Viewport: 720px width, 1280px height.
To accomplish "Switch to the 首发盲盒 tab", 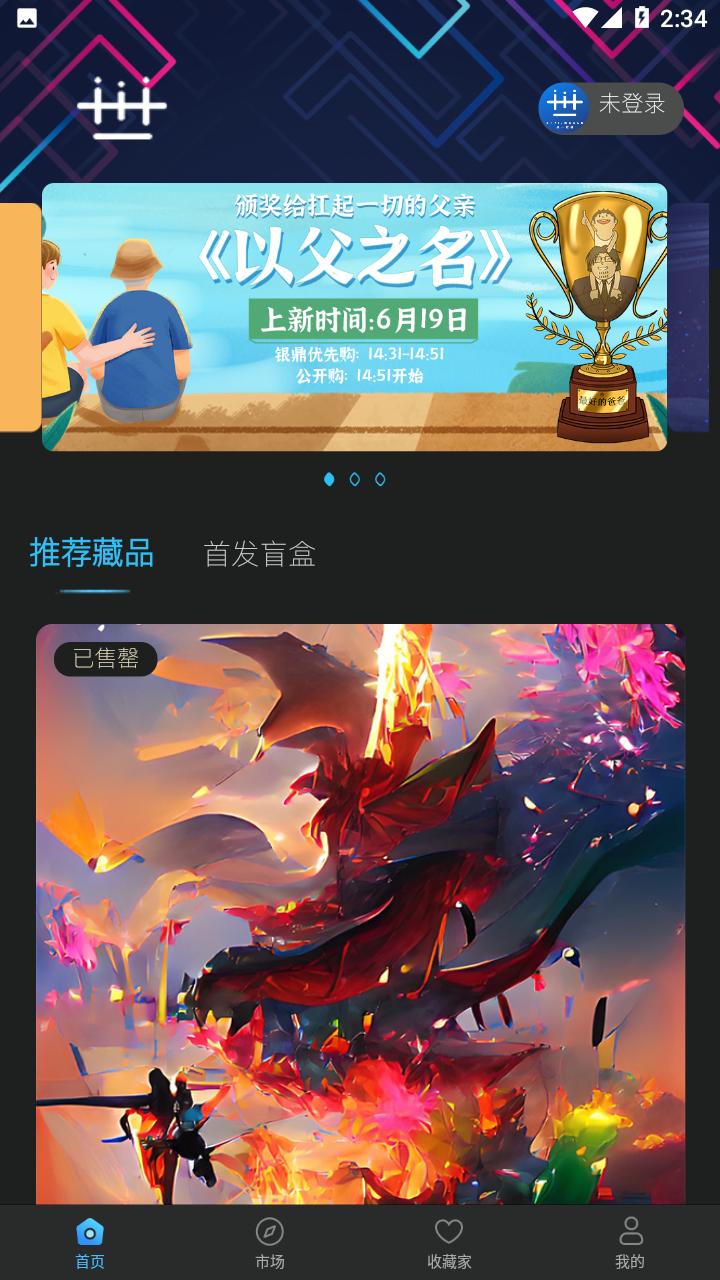I will pyautogui.click(x=260, y=554).
